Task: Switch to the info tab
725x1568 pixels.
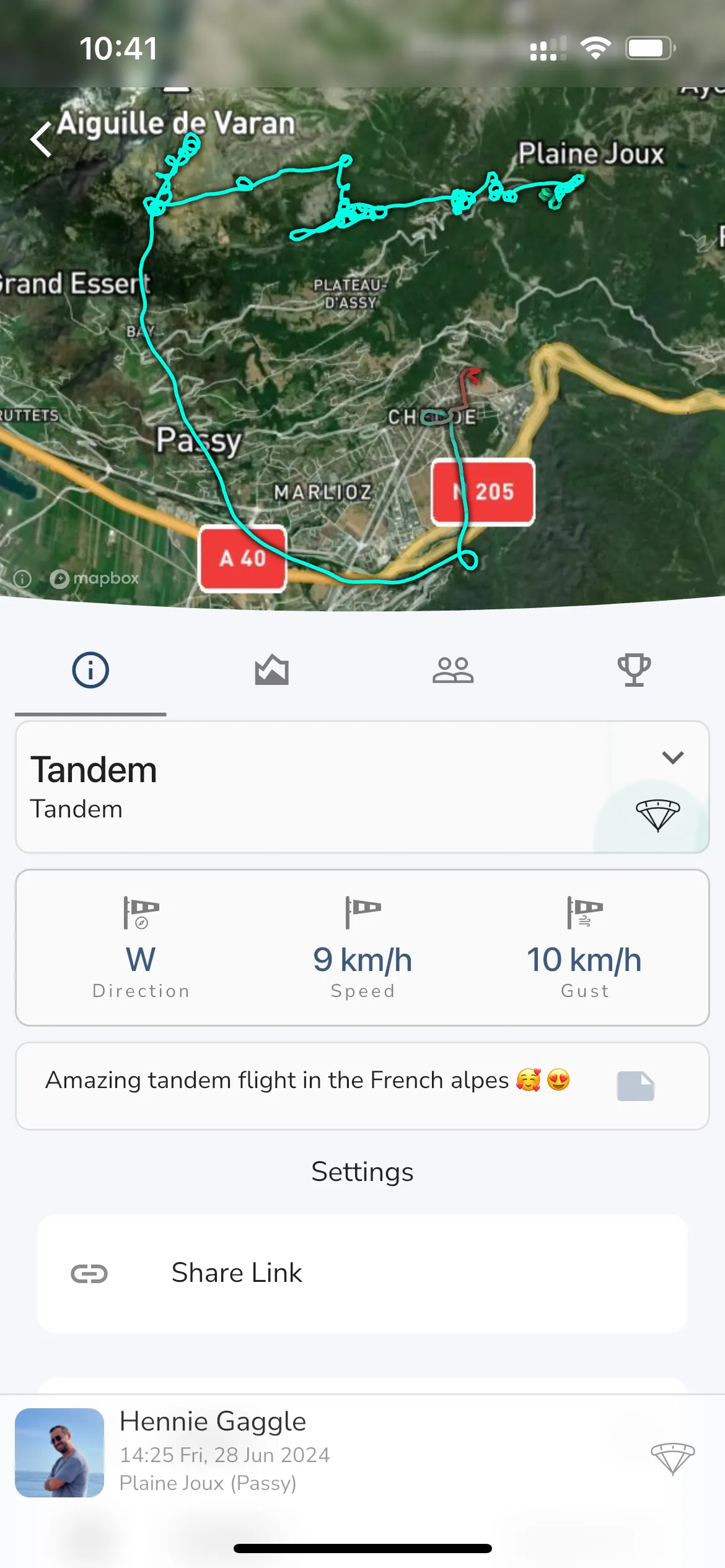Action: (x=90, y=670)
